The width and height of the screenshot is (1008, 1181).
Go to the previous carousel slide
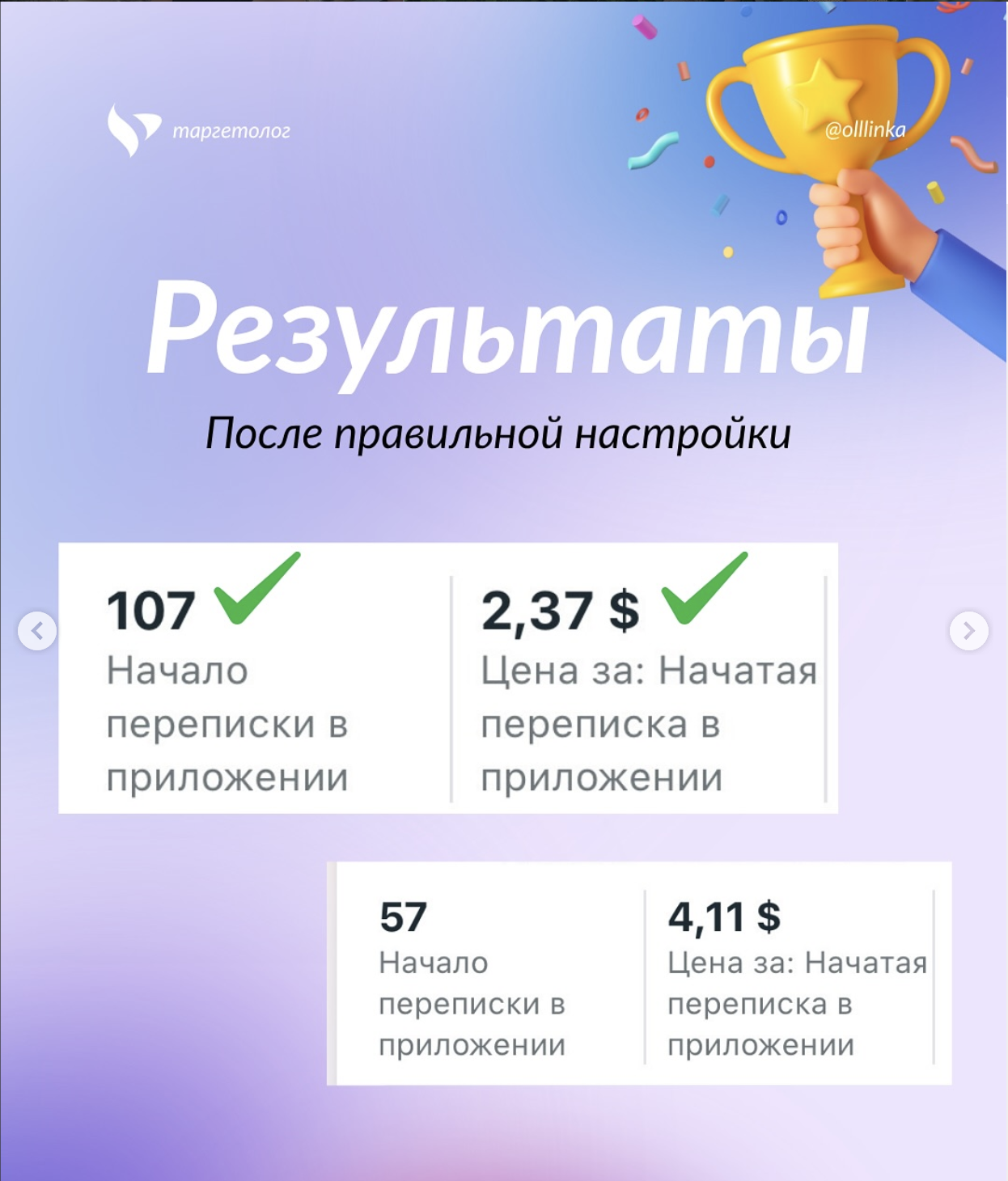pos(37,631)
